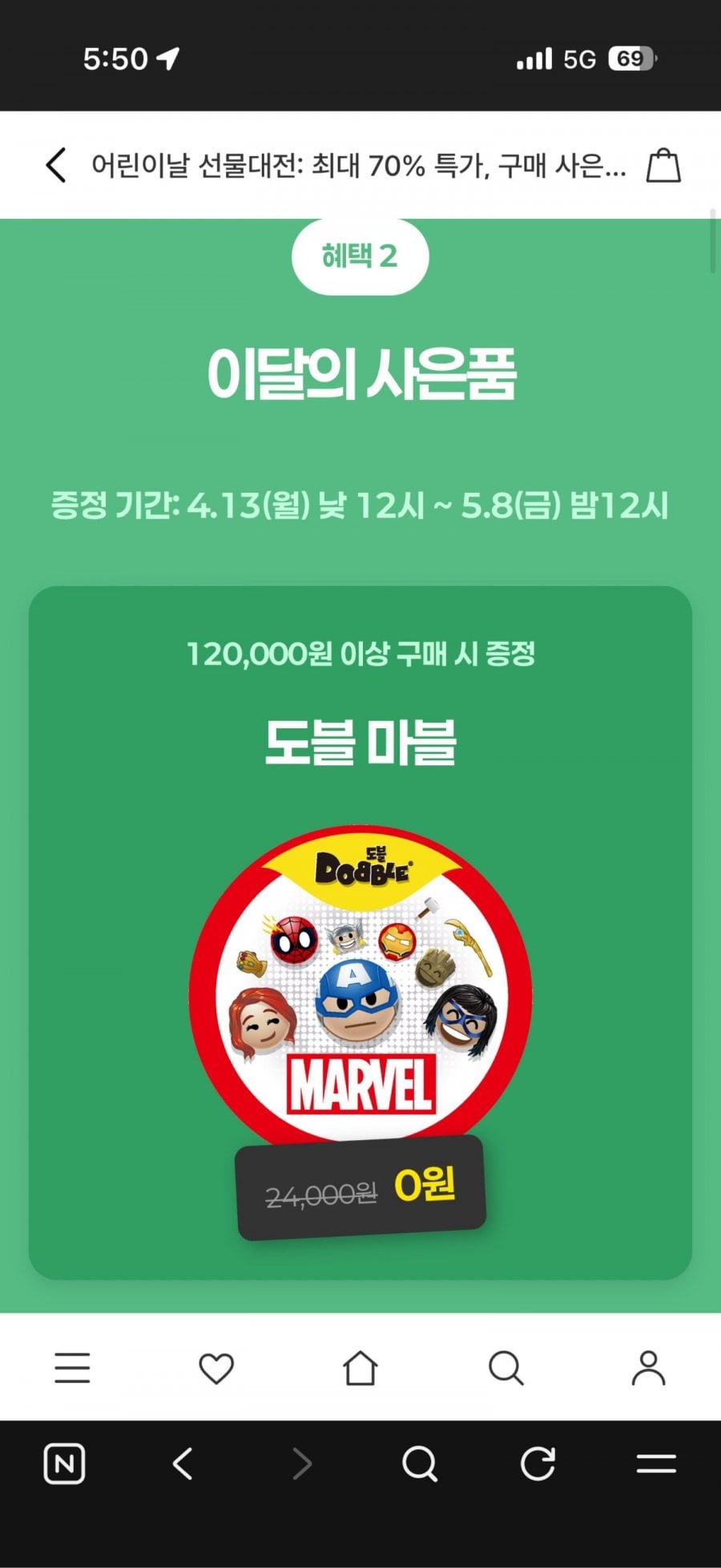
Task: Navigate back in the browser toolbar
Action: click(x=183, y=1464)
